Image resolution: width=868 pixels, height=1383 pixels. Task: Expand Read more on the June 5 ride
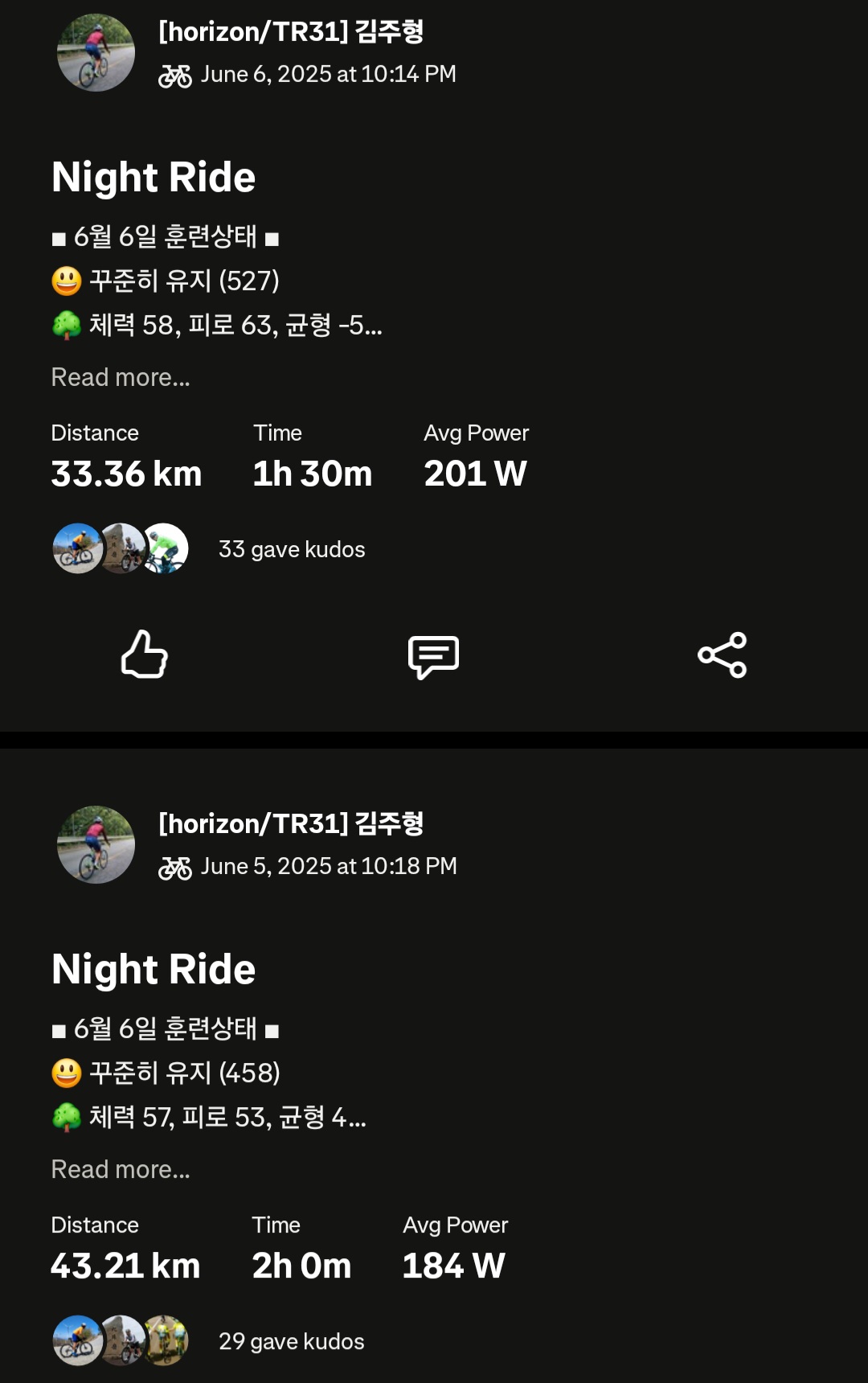pos(121,1169)
